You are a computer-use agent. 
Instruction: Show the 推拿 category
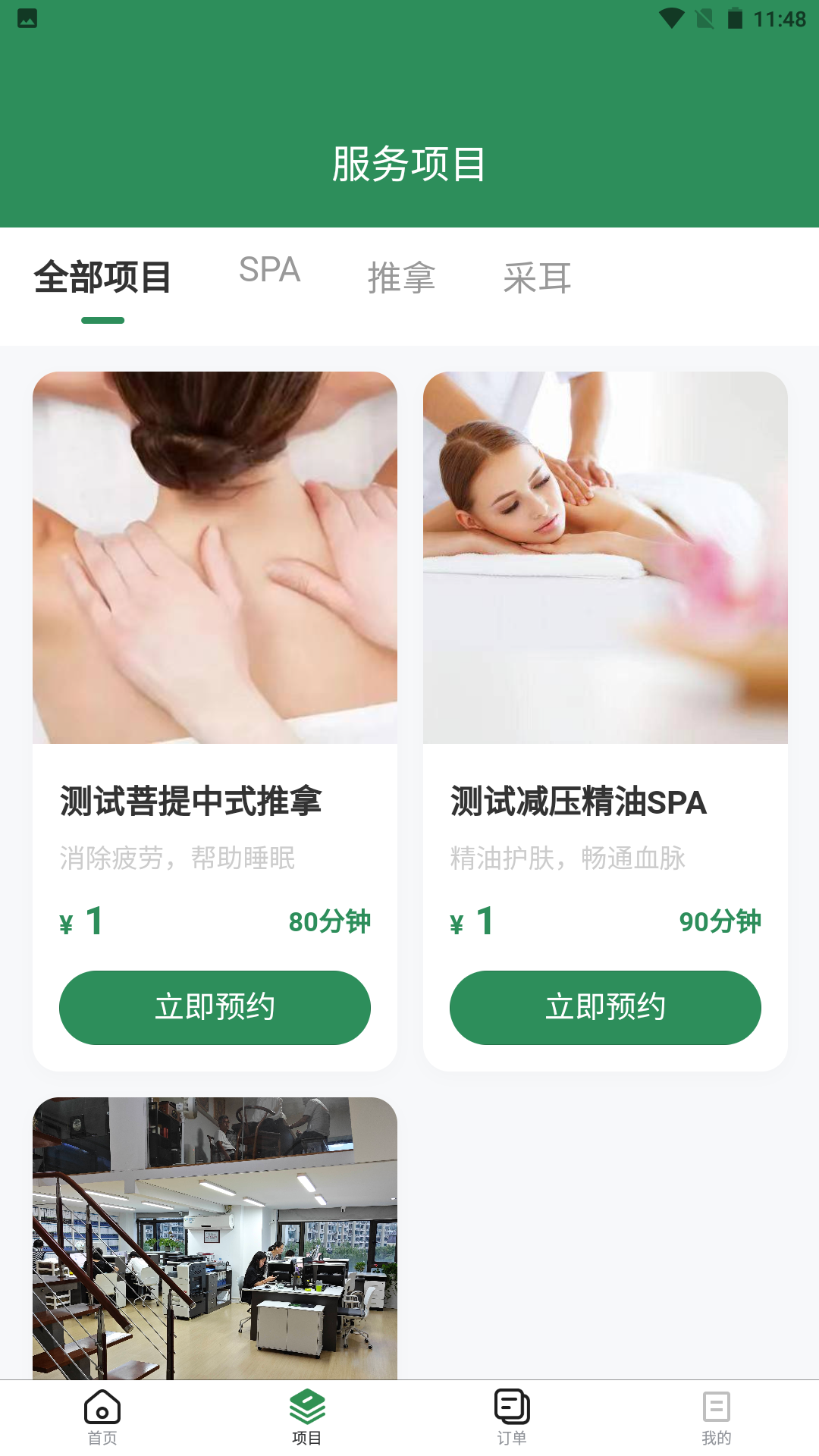tap(401, 278)
